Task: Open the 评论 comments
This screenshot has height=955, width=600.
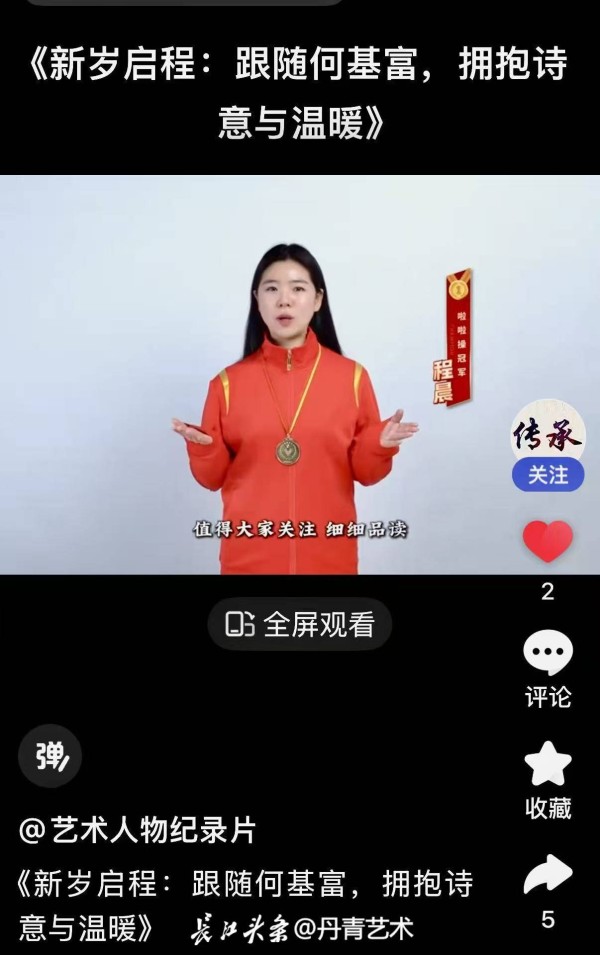Action: (547, 654)
